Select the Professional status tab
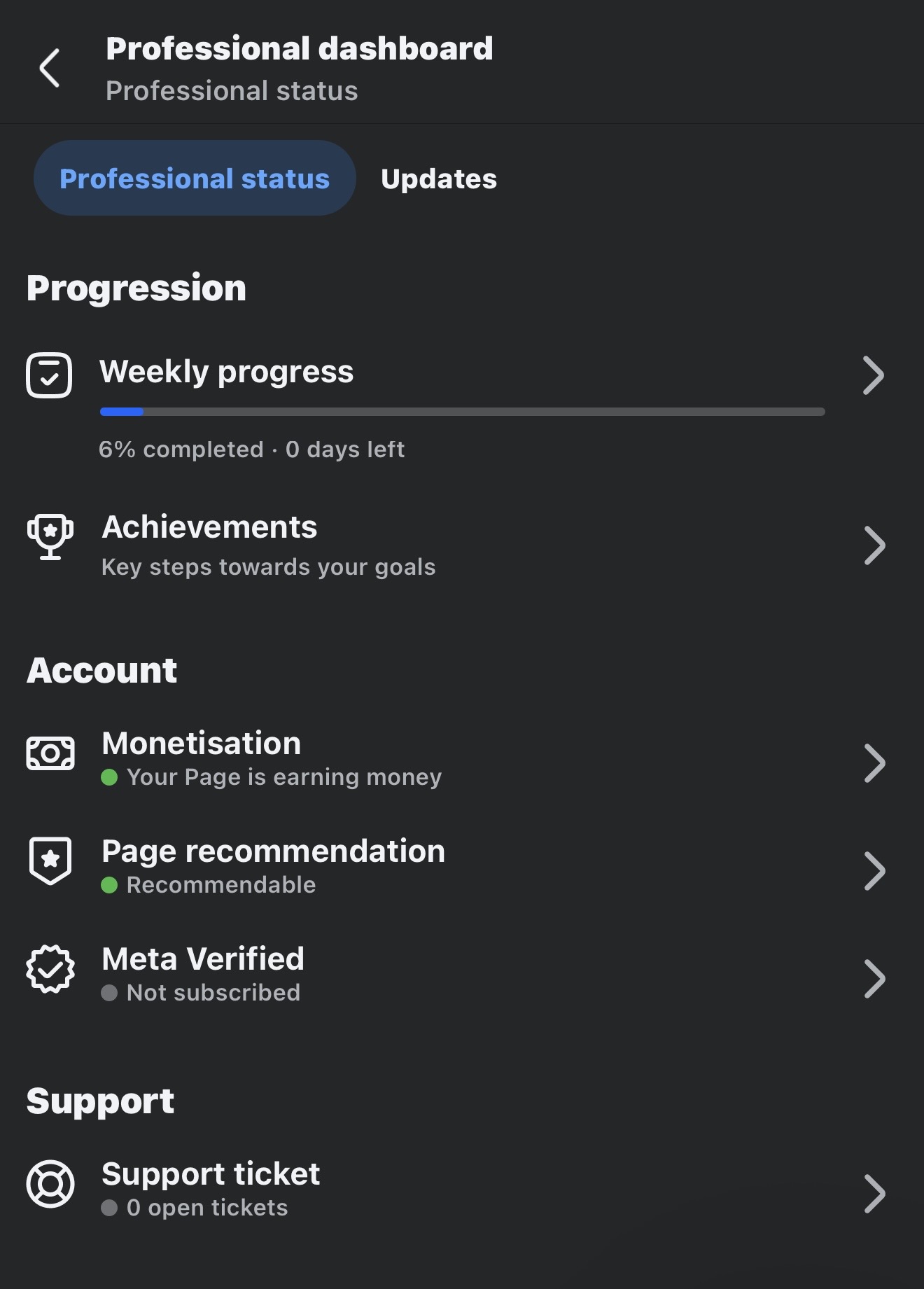924x1289 pixels. 195,179
